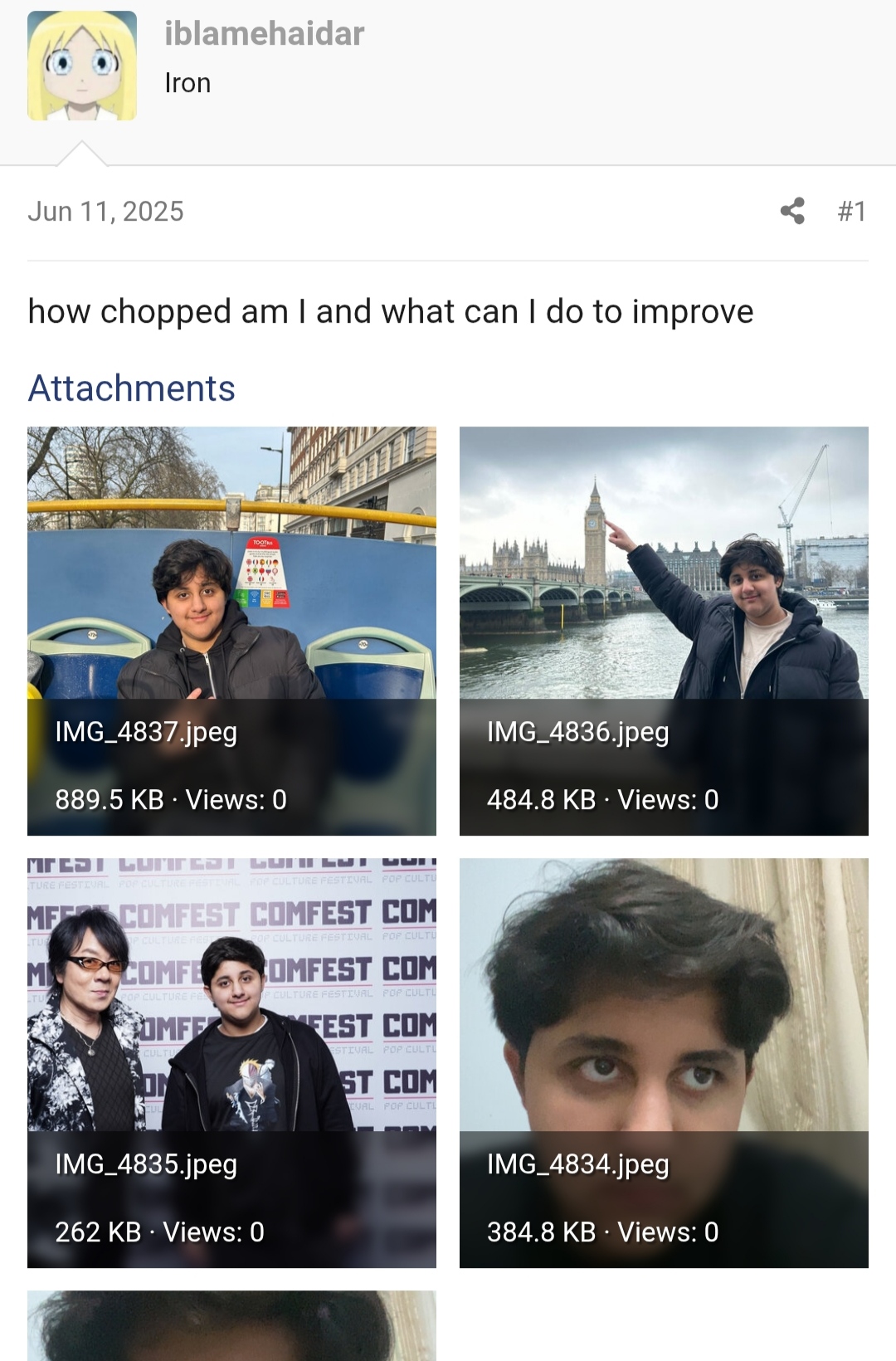
Task: Share this post
Action: point(792,211)
